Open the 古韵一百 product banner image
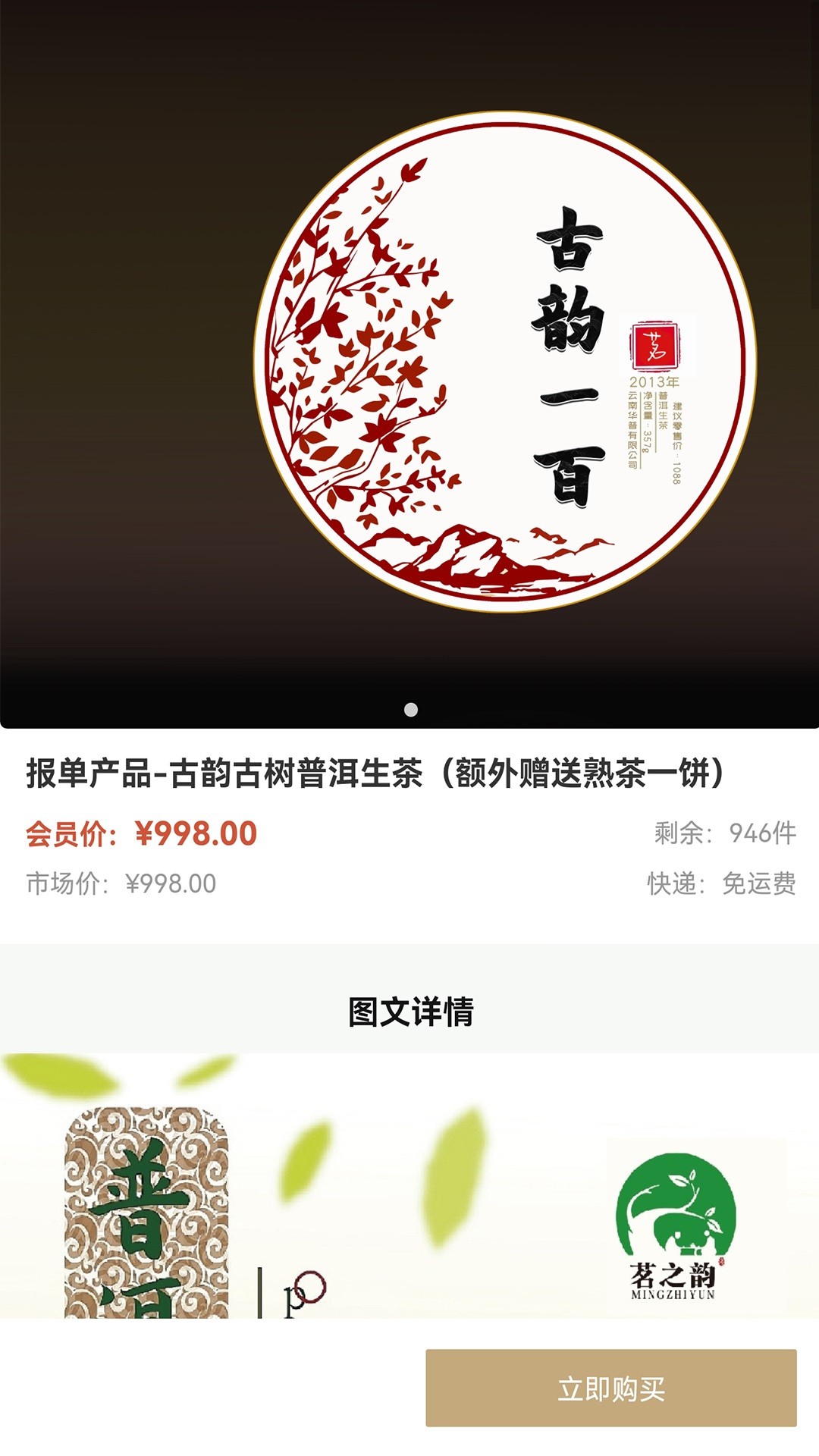 [409, 364]
